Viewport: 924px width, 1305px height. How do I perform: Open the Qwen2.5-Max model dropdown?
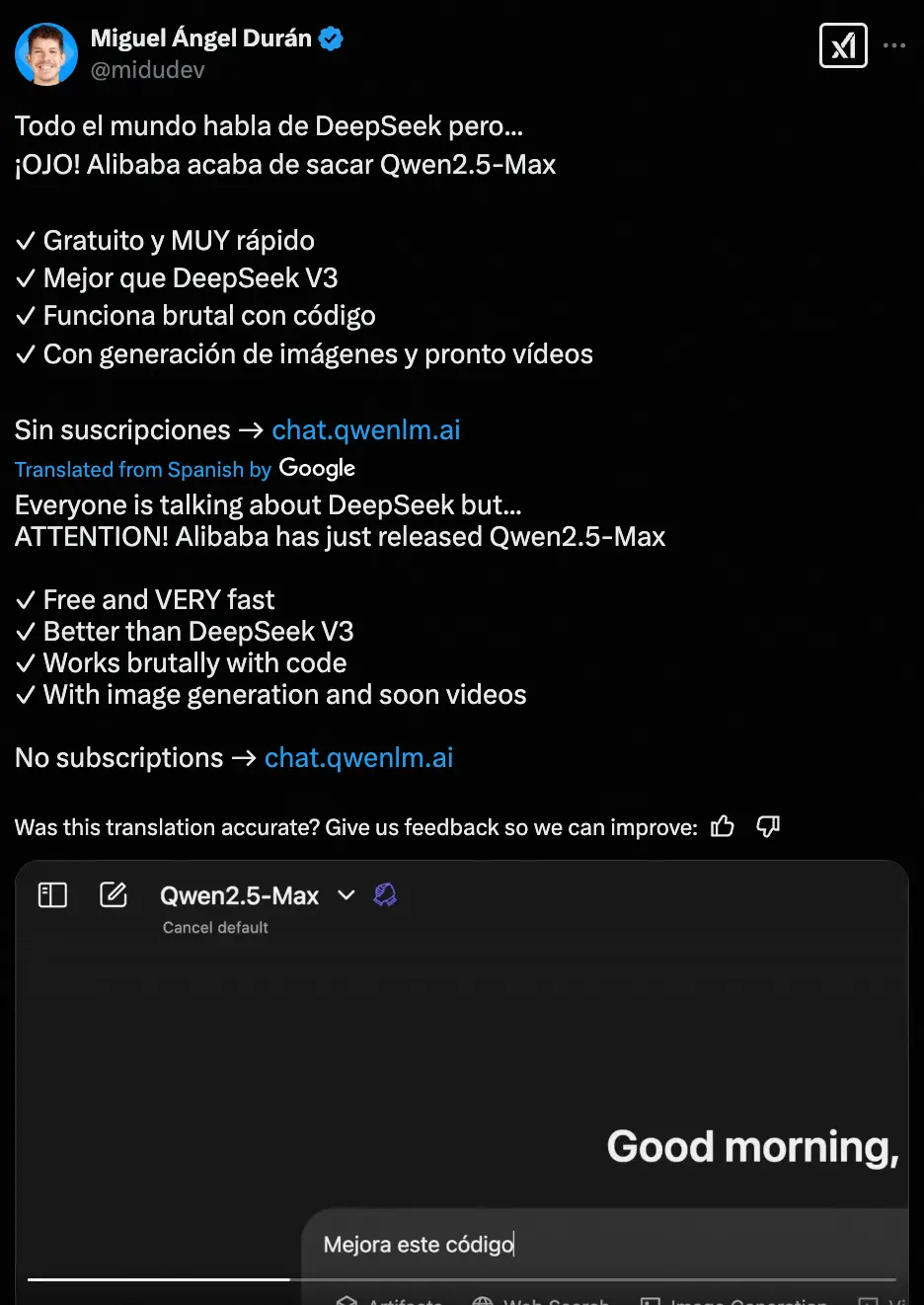tap(346, 895)
